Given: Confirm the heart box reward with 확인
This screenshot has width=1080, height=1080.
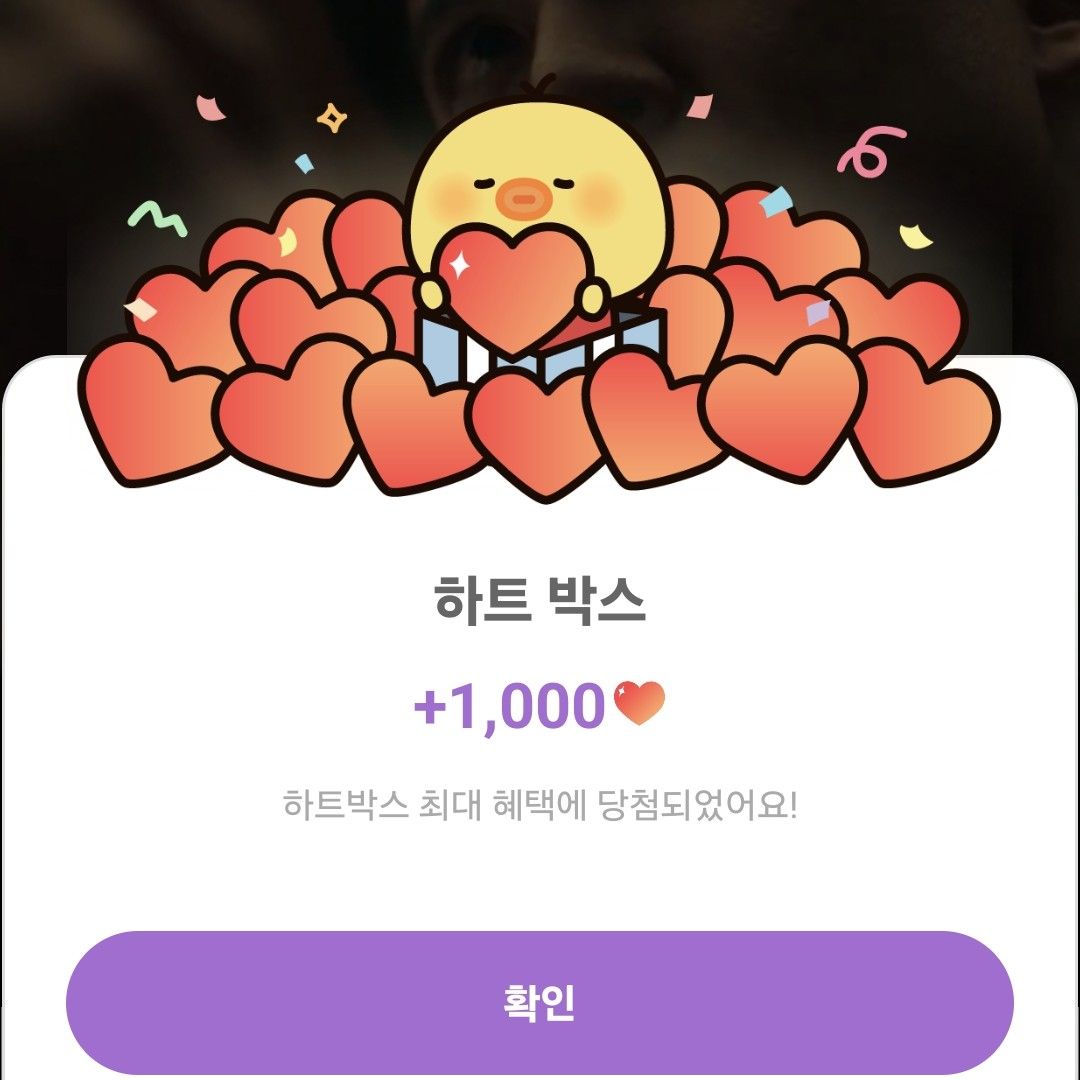Looking at the screenshot, I should coord(540,1002).
